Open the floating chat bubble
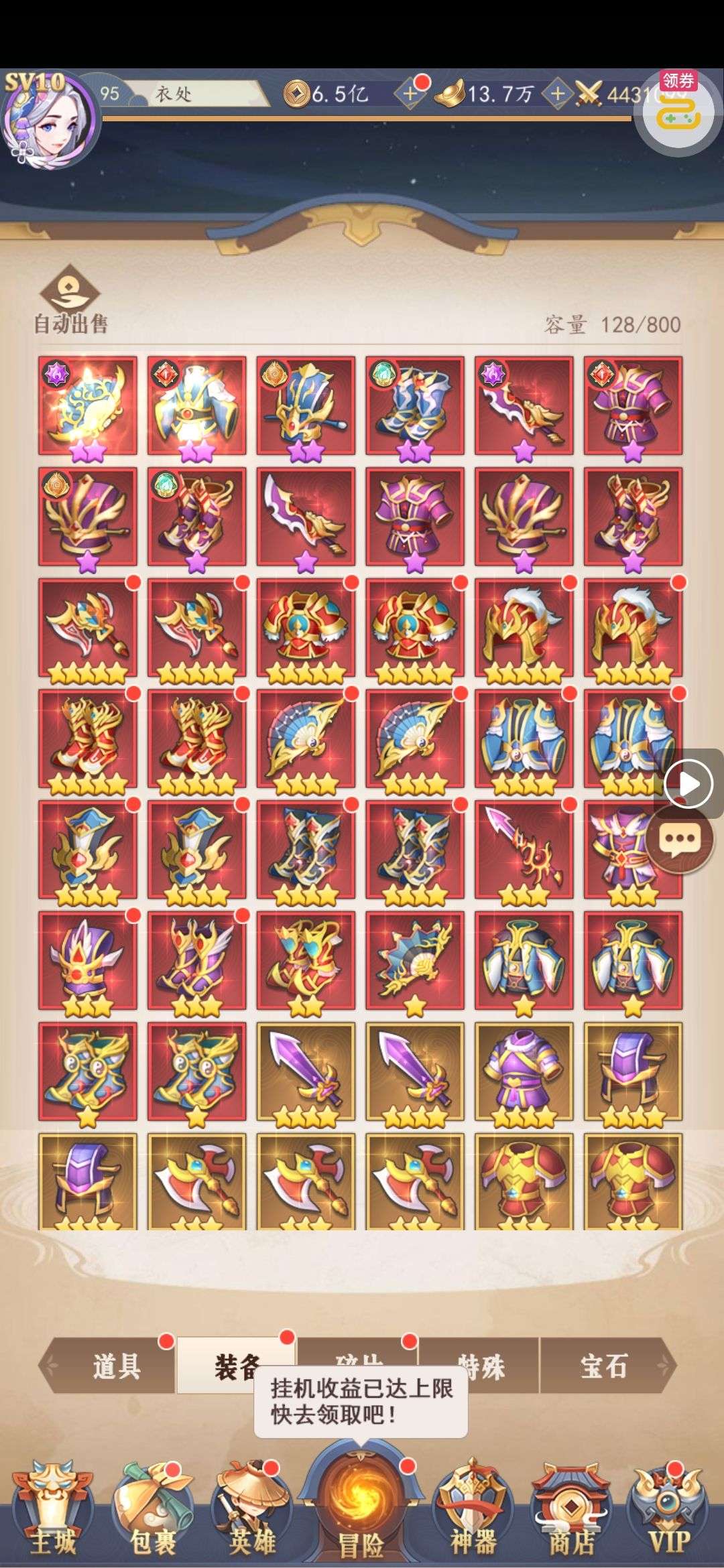724x1568 pixels. coord(680,840)
